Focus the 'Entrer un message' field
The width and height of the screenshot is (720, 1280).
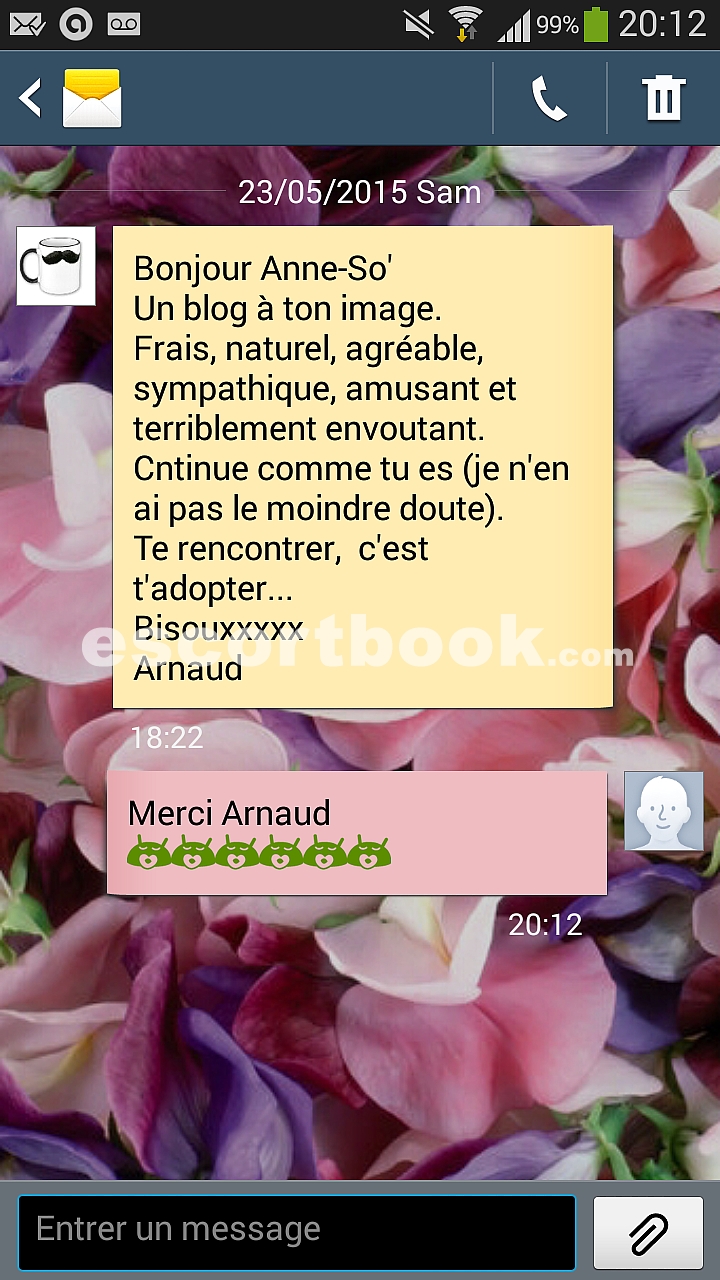point(297,1232)
